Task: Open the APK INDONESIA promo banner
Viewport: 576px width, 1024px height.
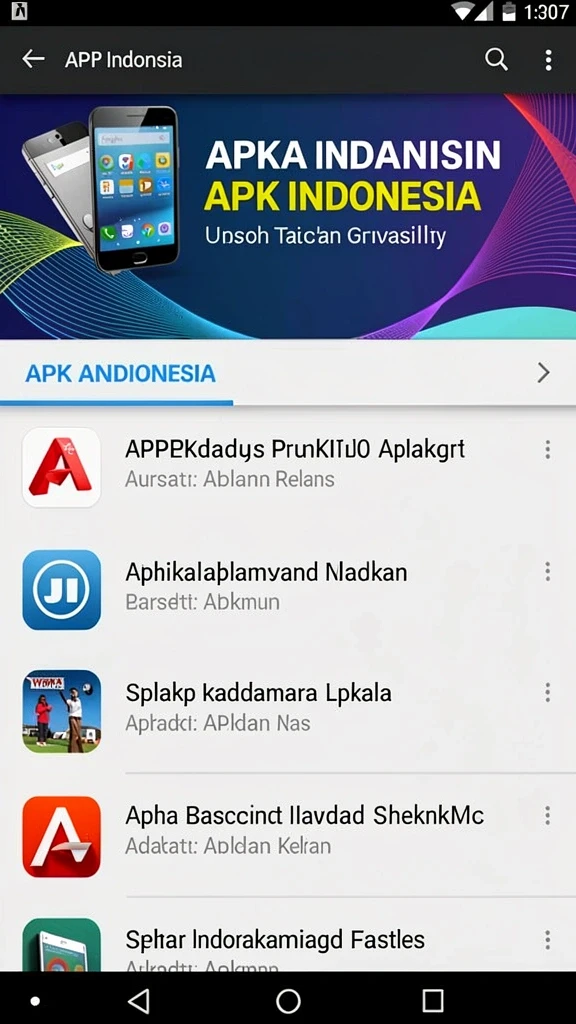Action: 288,216
